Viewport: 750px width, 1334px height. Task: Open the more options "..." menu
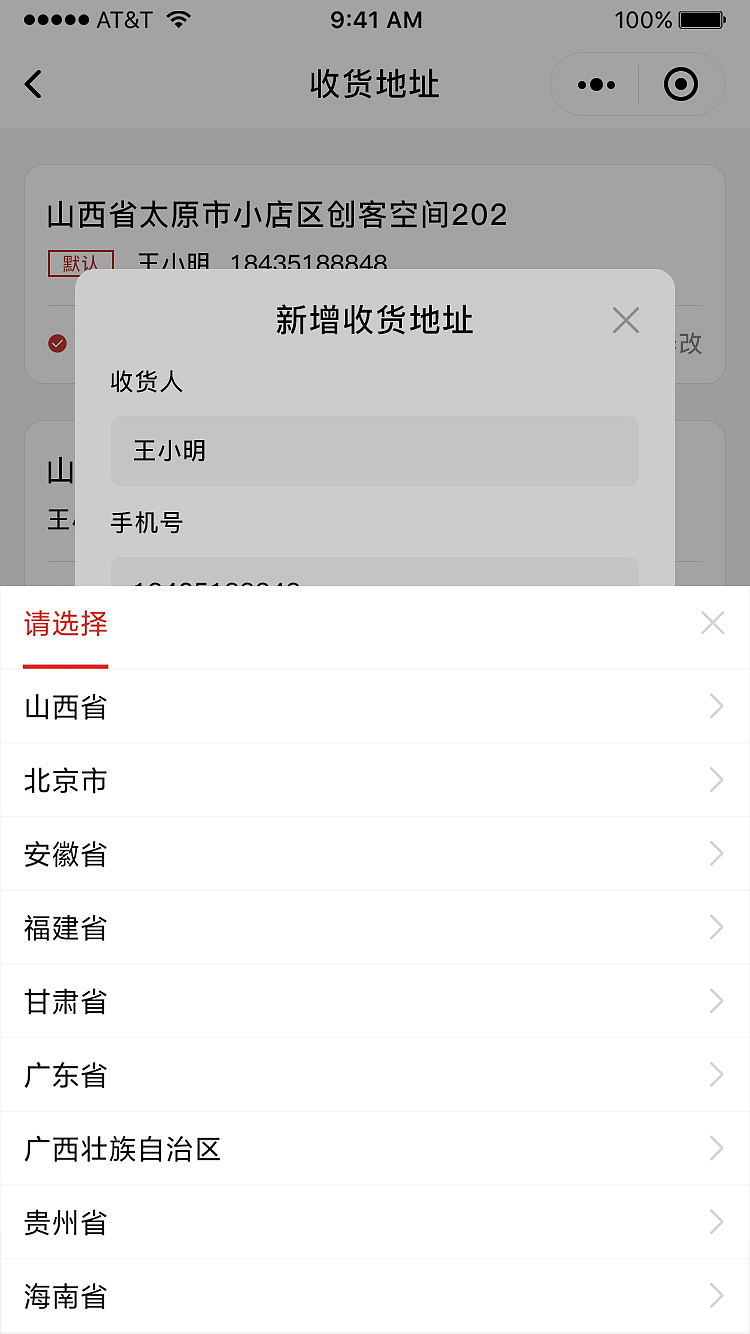[x=594, y=84]
